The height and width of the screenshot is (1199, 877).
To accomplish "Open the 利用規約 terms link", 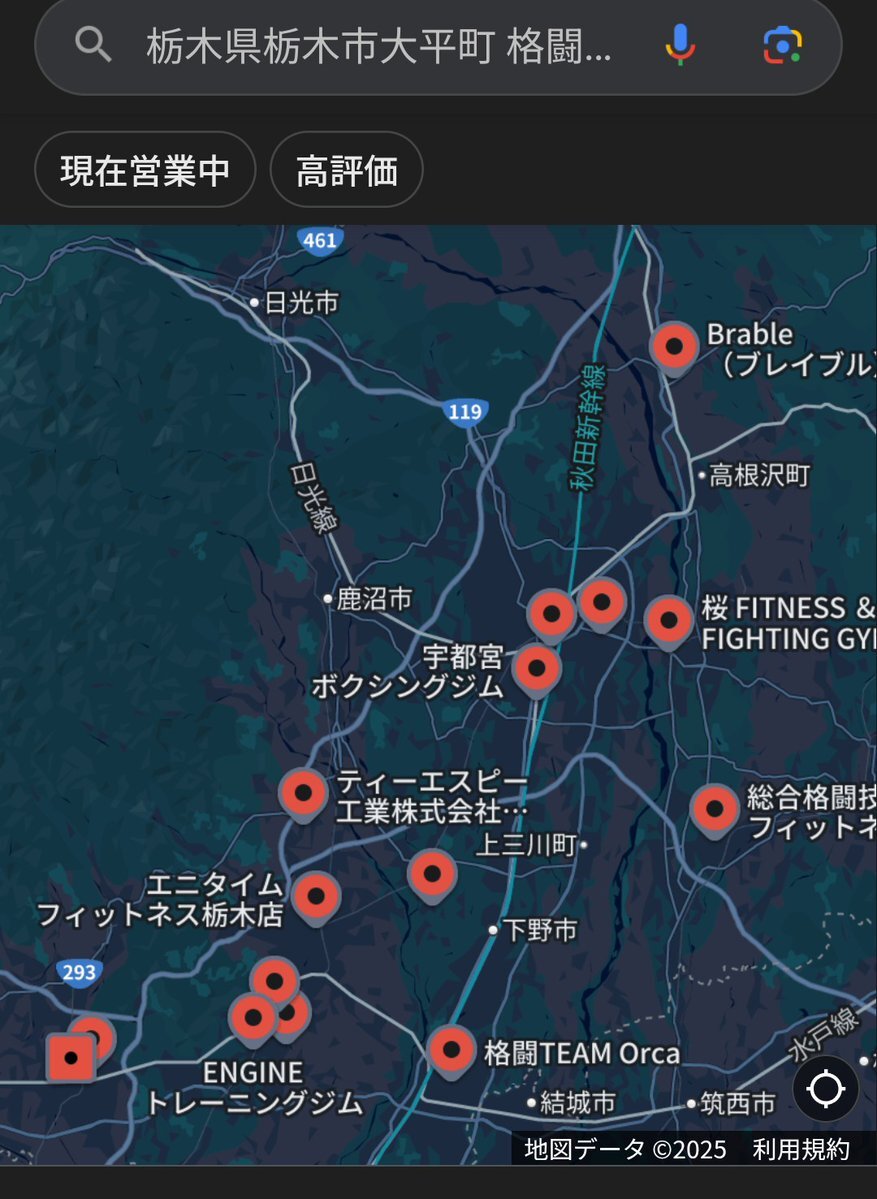I will 801,1149.
